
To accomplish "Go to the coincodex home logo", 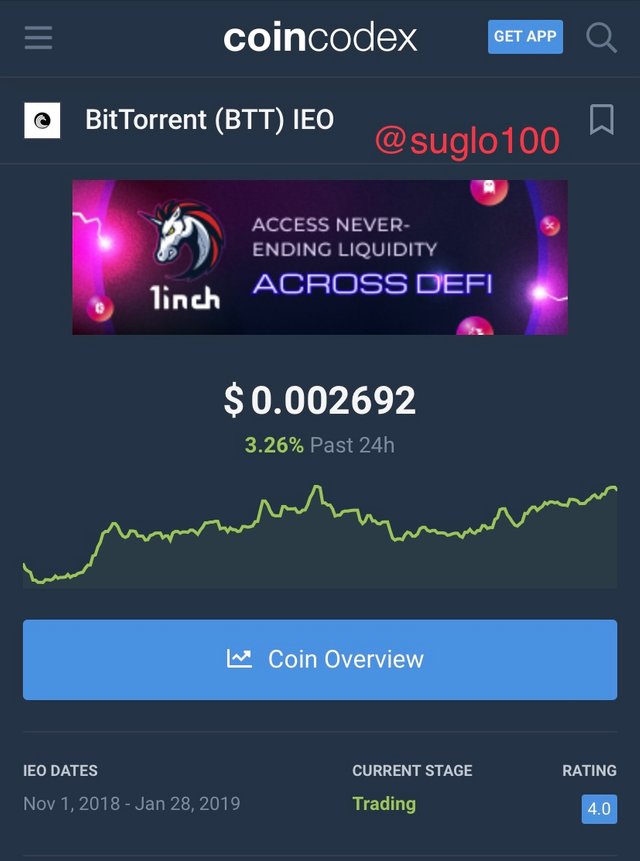I will click(320, 38).
